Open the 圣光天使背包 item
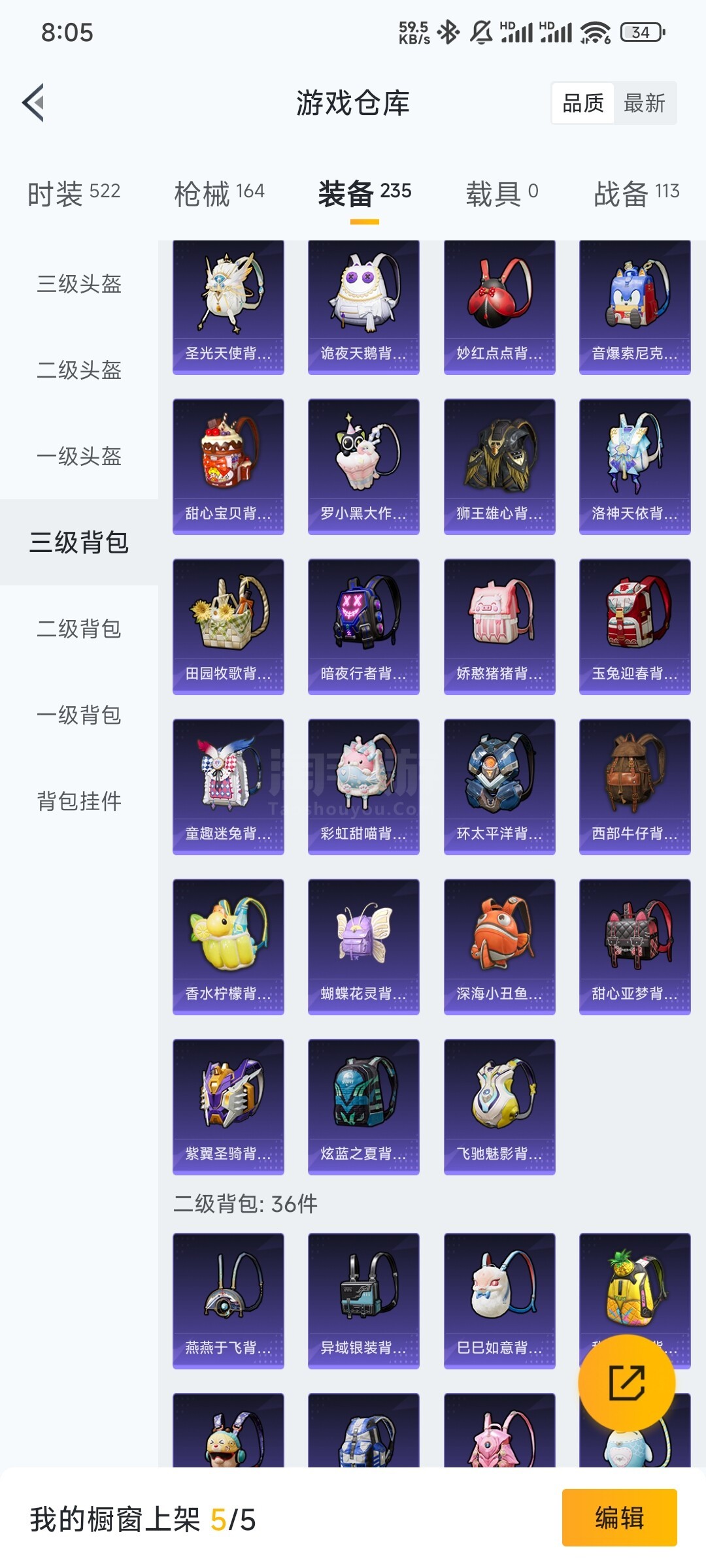This screenshot has height=1568, width=706. pyautogui.click(x=228, y=307)
